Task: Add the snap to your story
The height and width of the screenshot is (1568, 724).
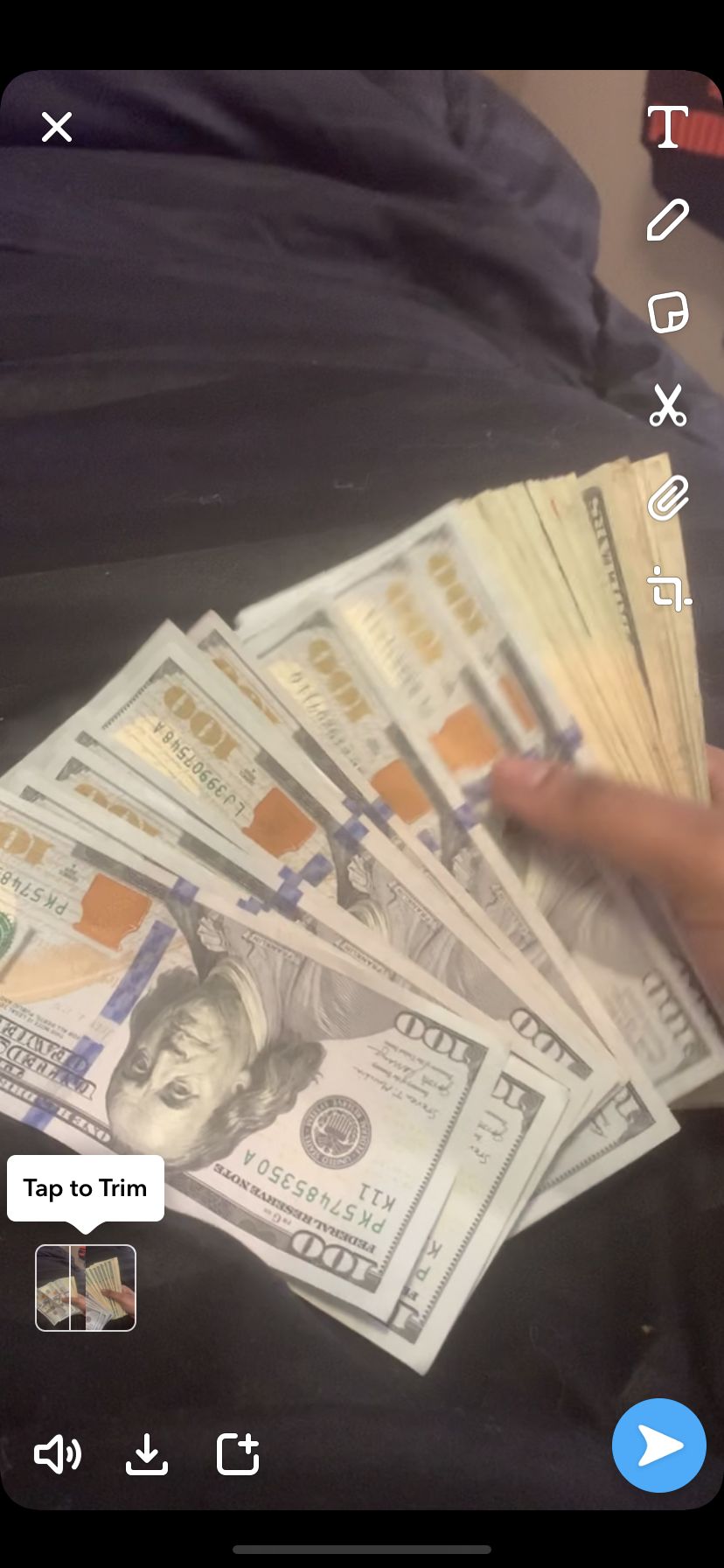Action: 238,1454
